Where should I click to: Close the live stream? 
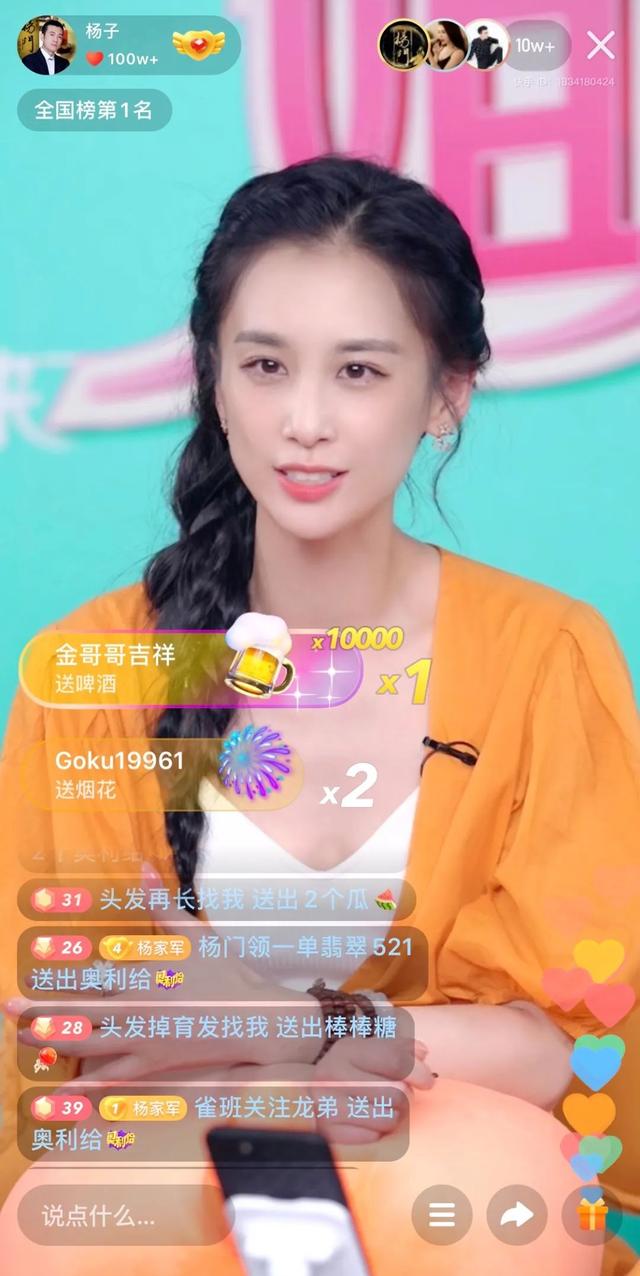[x=601, y=45]
